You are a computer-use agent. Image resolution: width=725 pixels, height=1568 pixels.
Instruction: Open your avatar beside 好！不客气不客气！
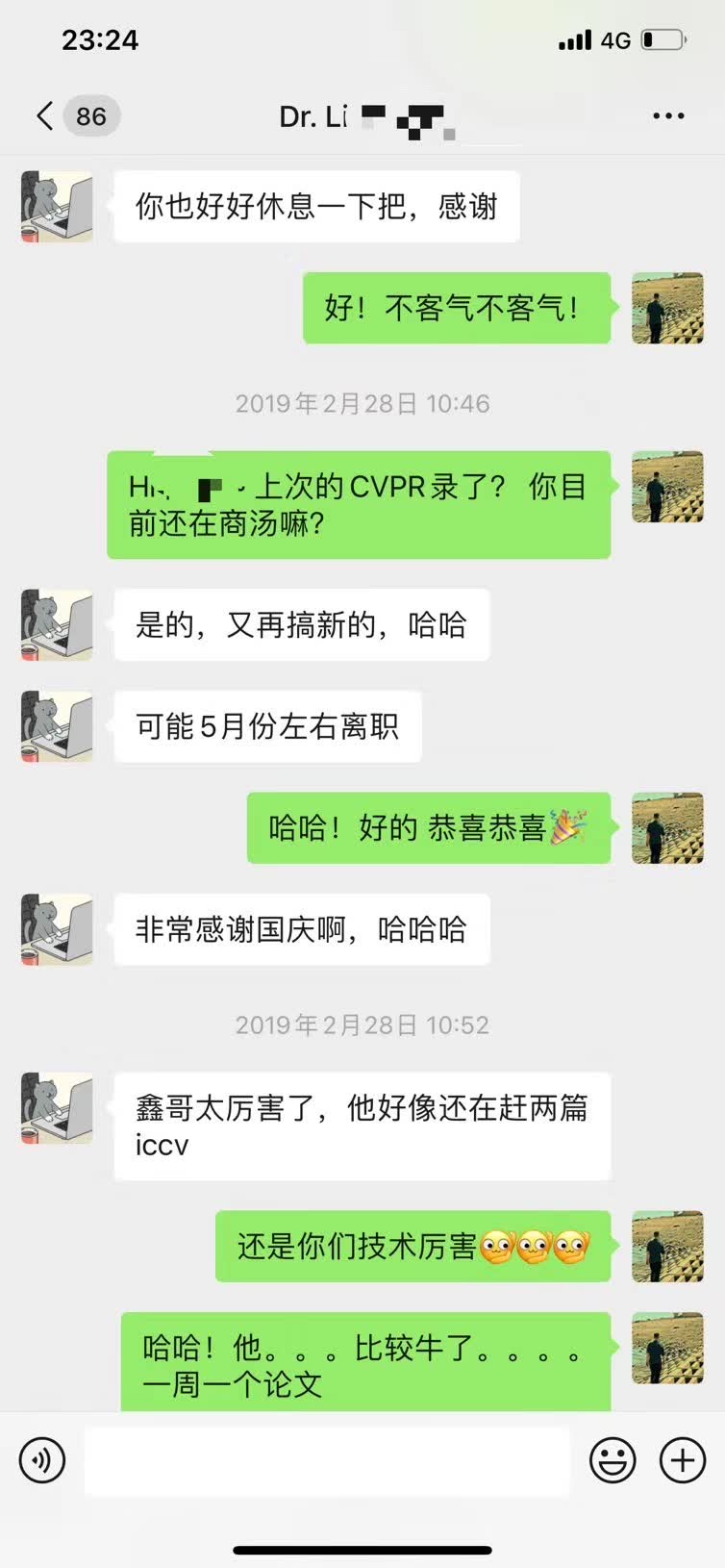[x=667, y=308]
